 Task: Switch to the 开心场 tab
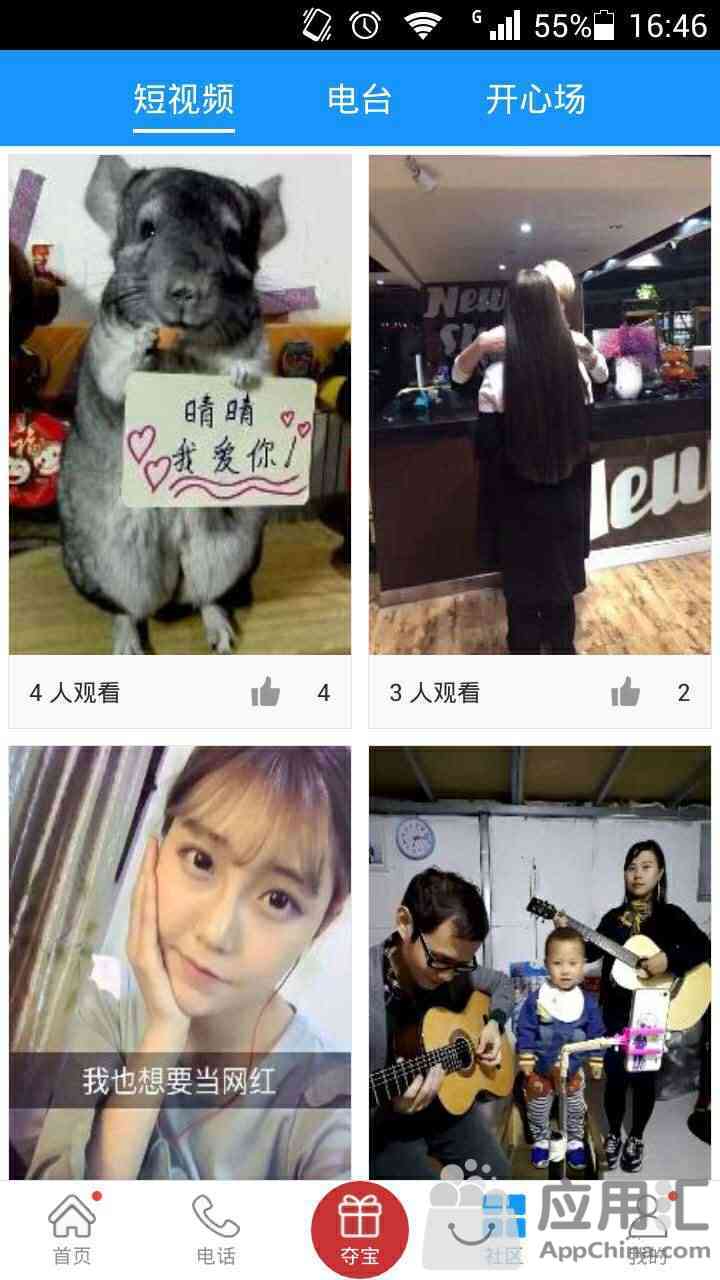click(x=535, y=100)
